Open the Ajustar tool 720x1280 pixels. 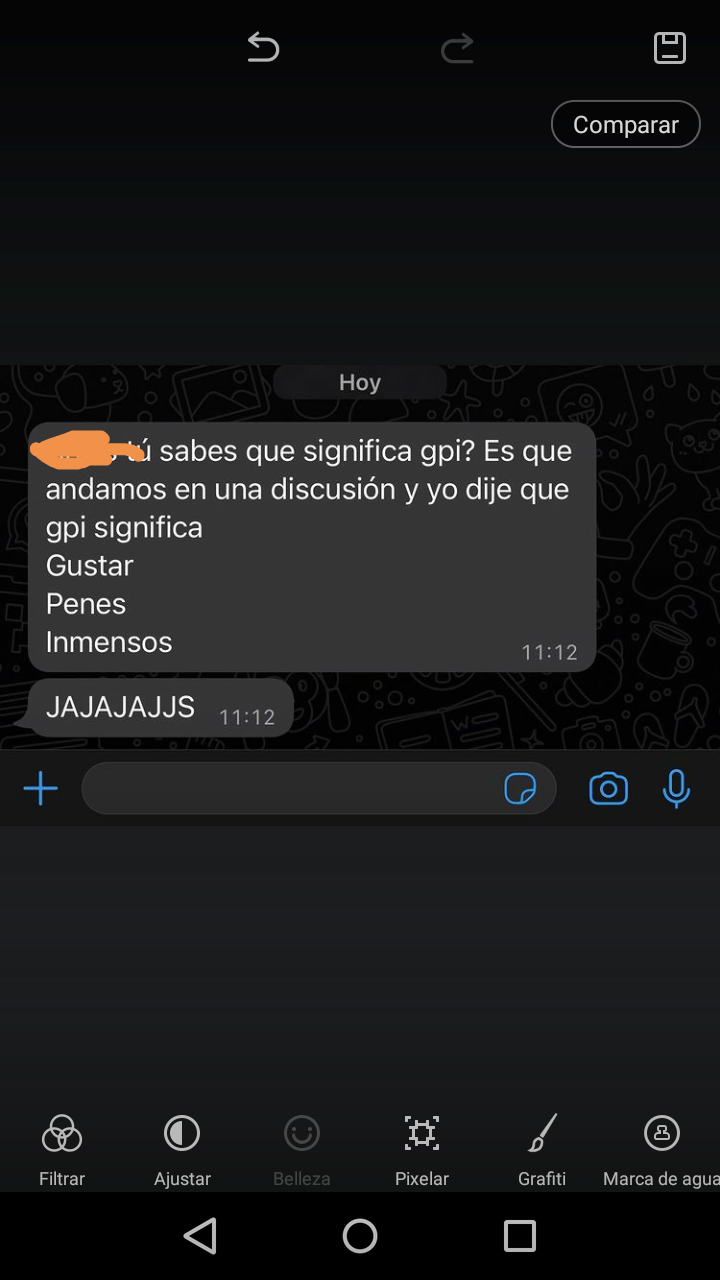[x=182, y=1150]
